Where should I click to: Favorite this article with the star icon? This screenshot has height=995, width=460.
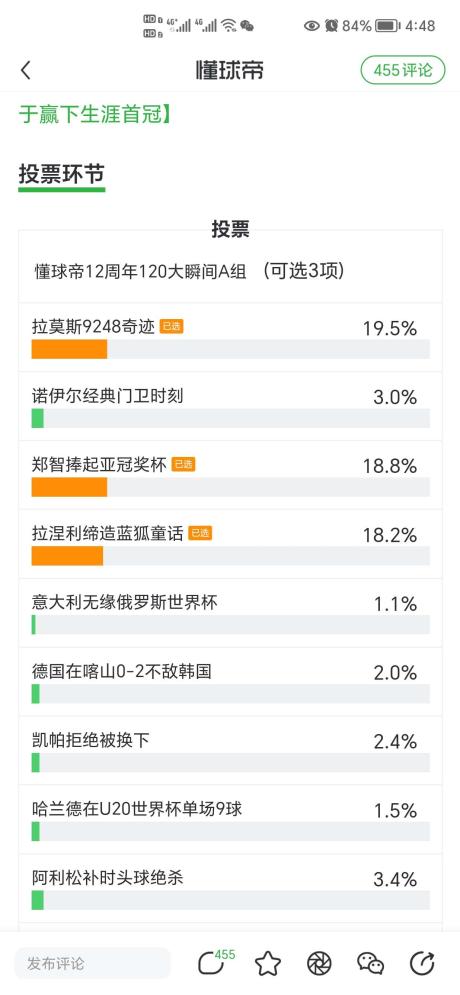pos(268,963)
